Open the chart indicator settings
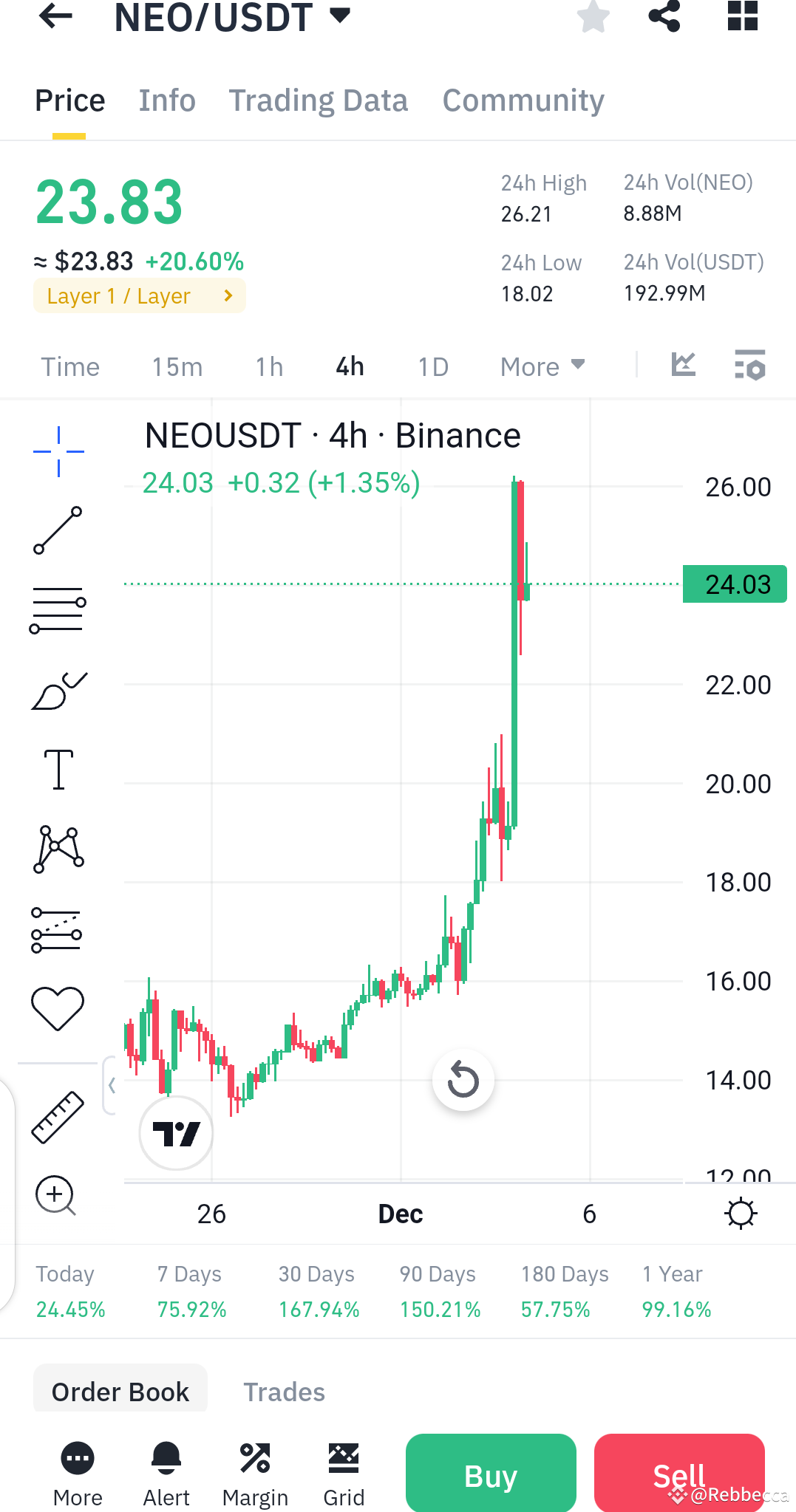 click(x=750, y=365)
